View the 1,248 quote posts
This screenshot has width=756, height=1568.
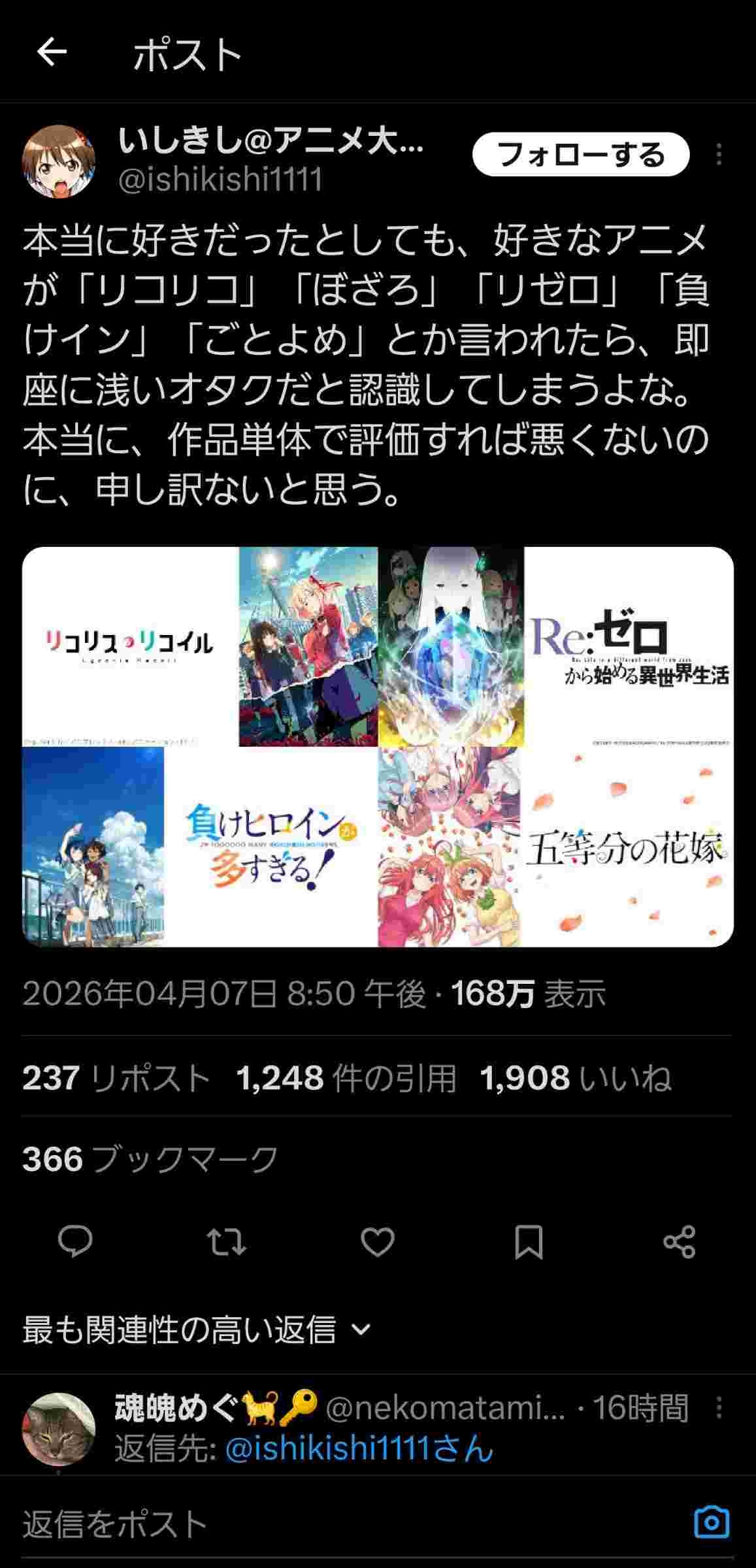(x=346, y=1078)
